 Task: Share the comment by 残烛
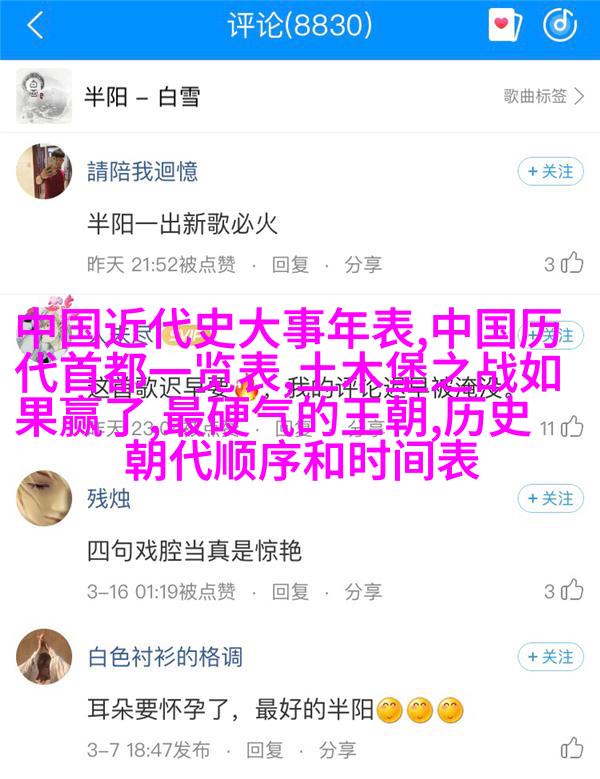(363, 591)
